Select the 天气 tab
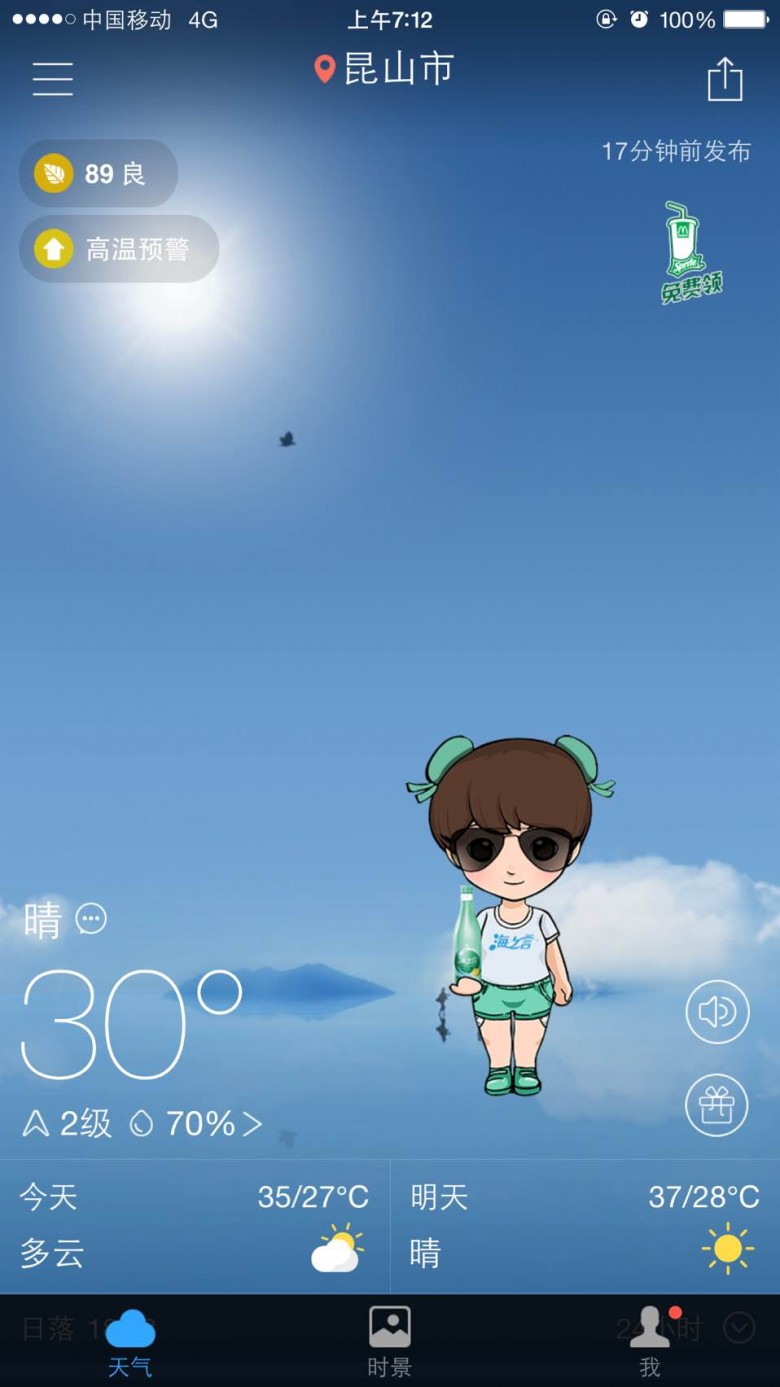This screenshot has width=780, height=1387. [x=130, y=1342]
